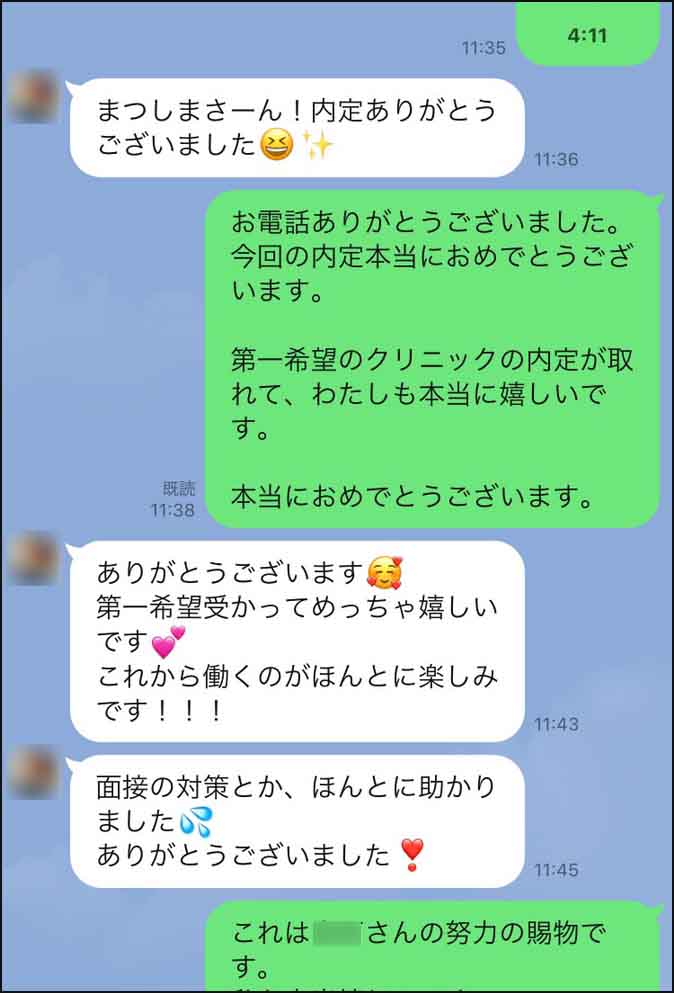Open sender's avatar beside the まつしまさーん message
This screenshot has width=674, height=993.
tap(32, 96)
